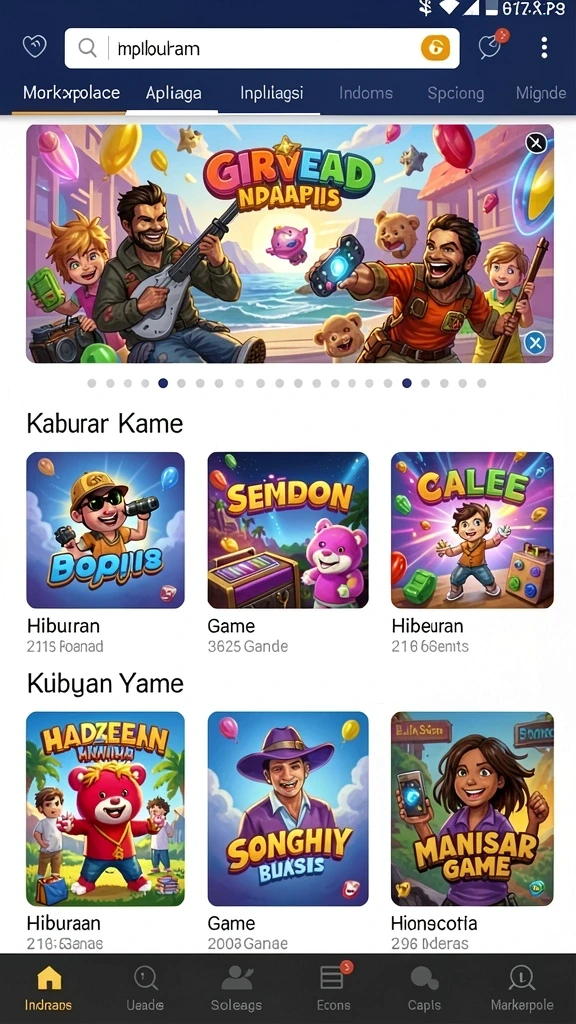Tap the heart icon beside the search bar

pyautogui.click(x=34, y=47)
